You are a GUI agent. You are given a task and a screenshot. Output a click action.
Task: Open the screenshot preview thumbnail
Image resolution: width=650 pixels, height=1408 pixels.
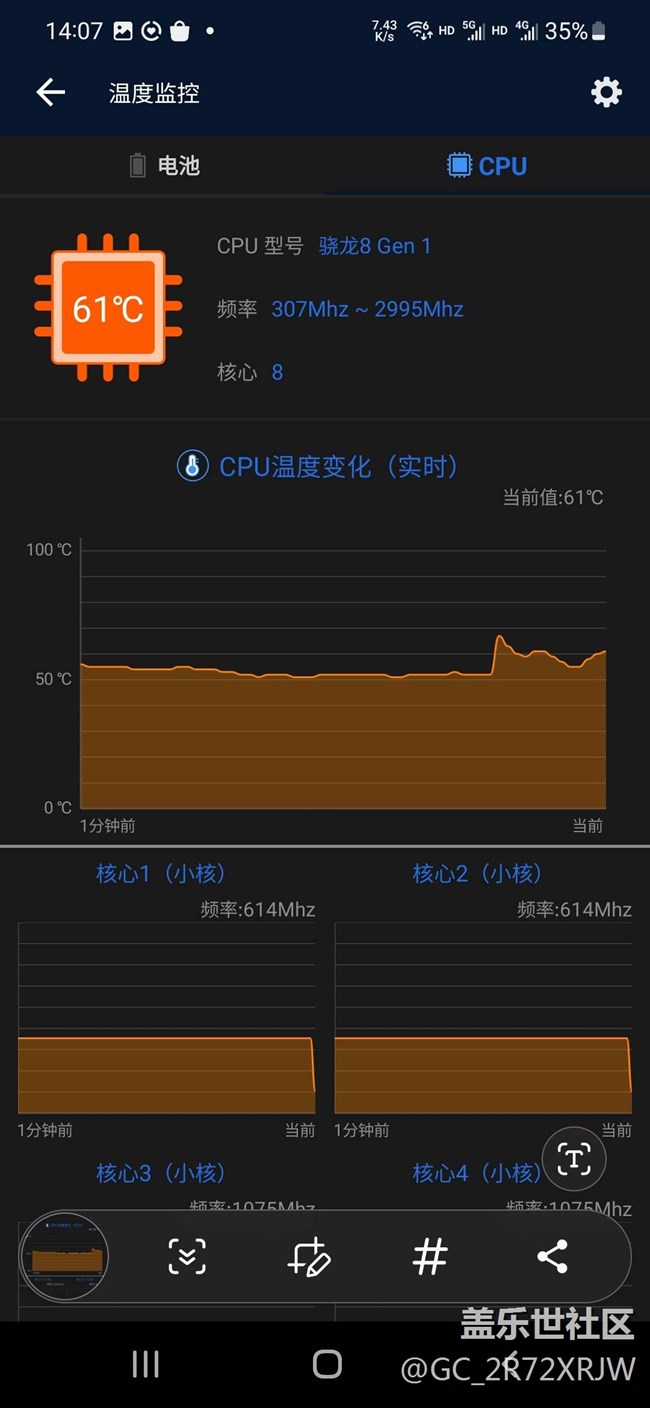tap(64, 1257)
